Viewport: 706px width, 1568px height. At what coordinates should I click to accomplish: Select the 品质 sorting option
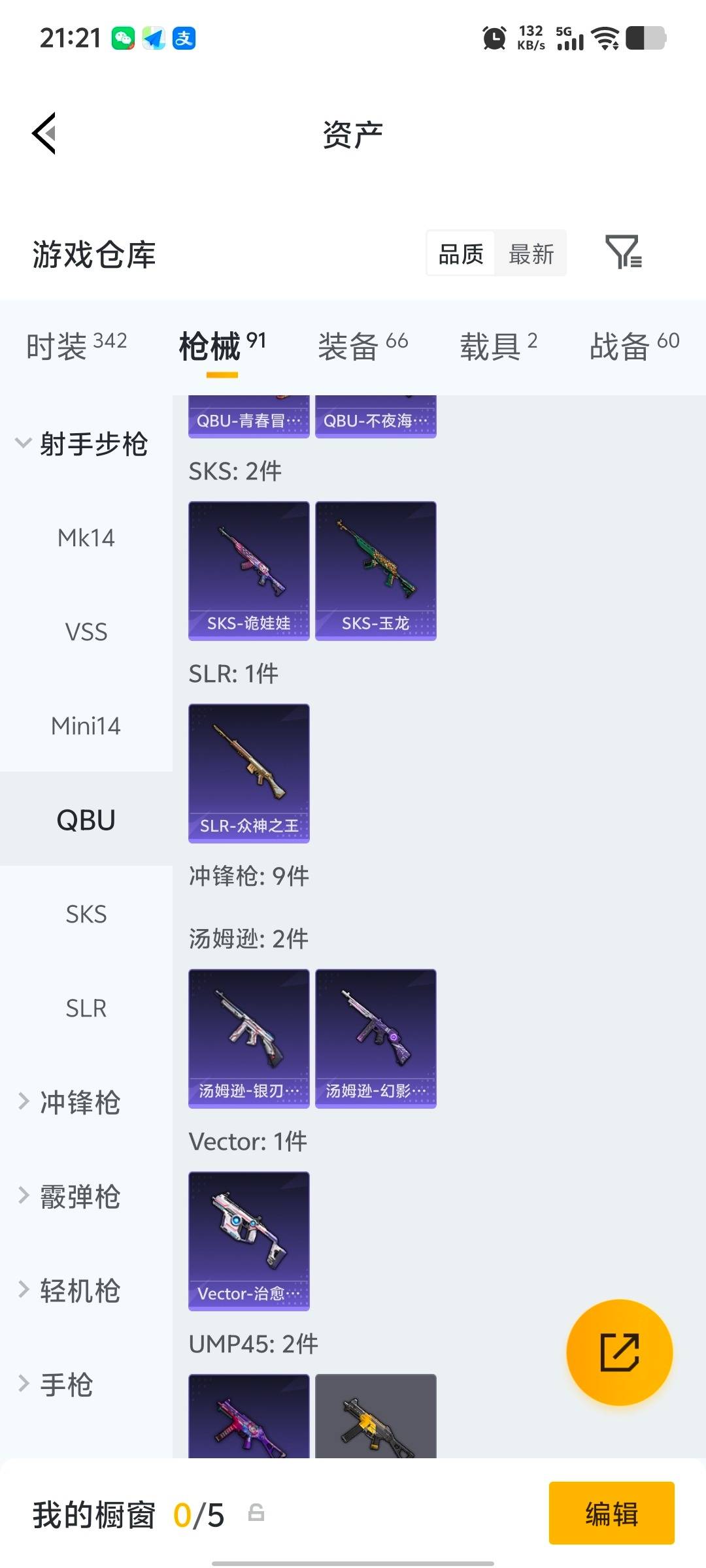pyautogui.click(x=460, y=253)
